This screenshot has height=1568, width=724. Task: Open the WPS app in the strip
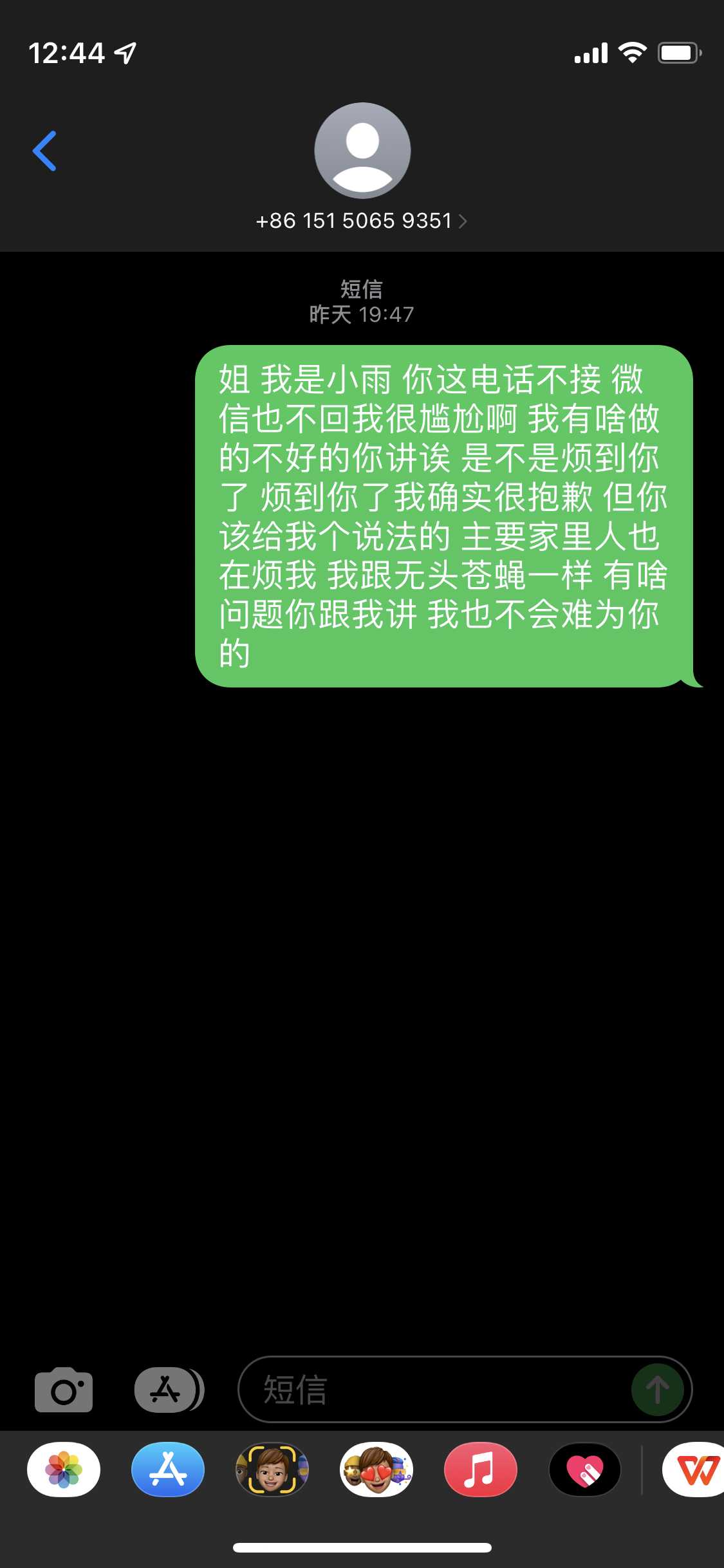pyautogui.click(x=694, y=1470)
